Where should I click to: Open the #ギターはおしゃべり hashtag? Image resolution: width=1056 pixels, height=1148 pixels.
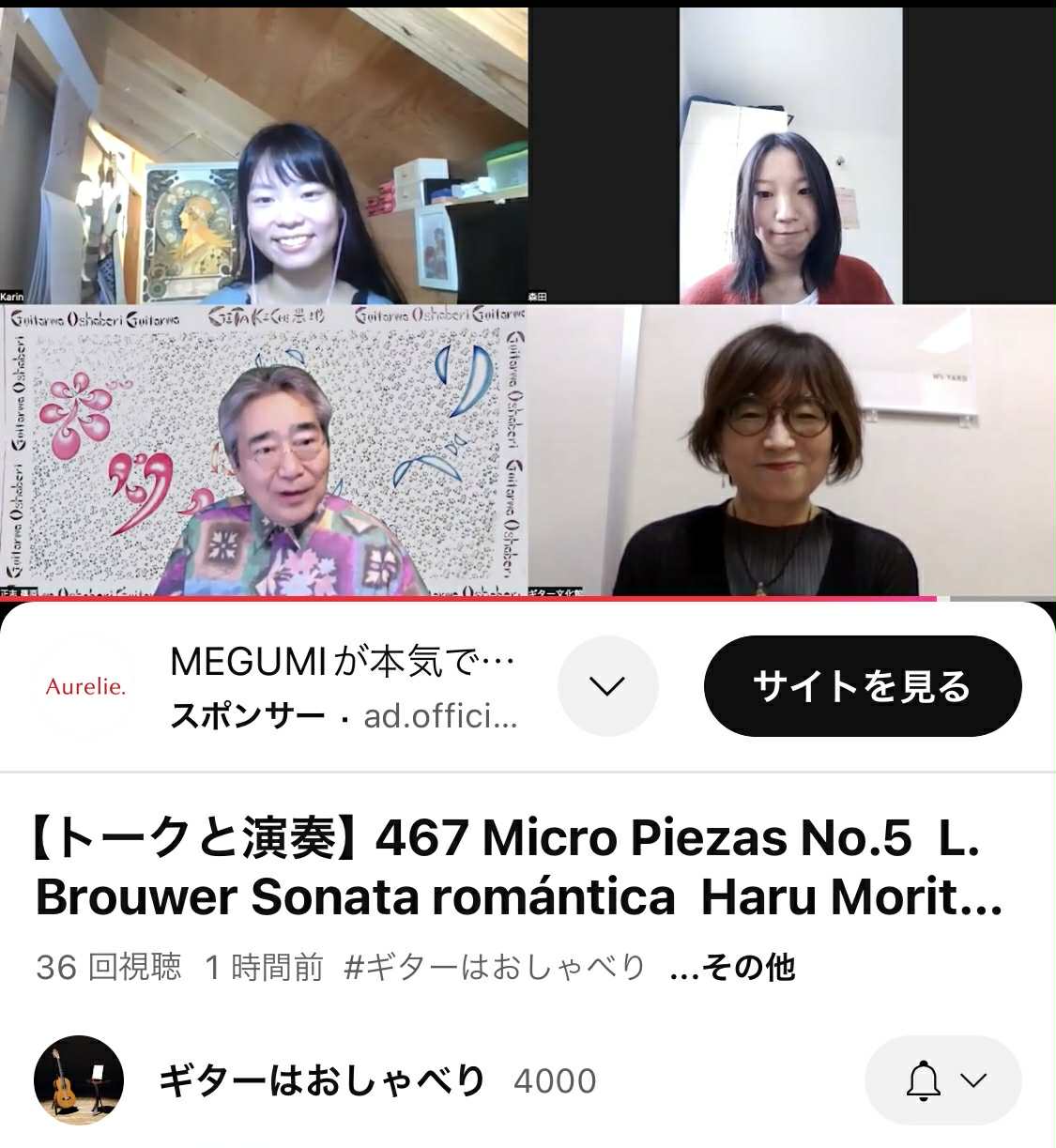click(x=495, y=967)
